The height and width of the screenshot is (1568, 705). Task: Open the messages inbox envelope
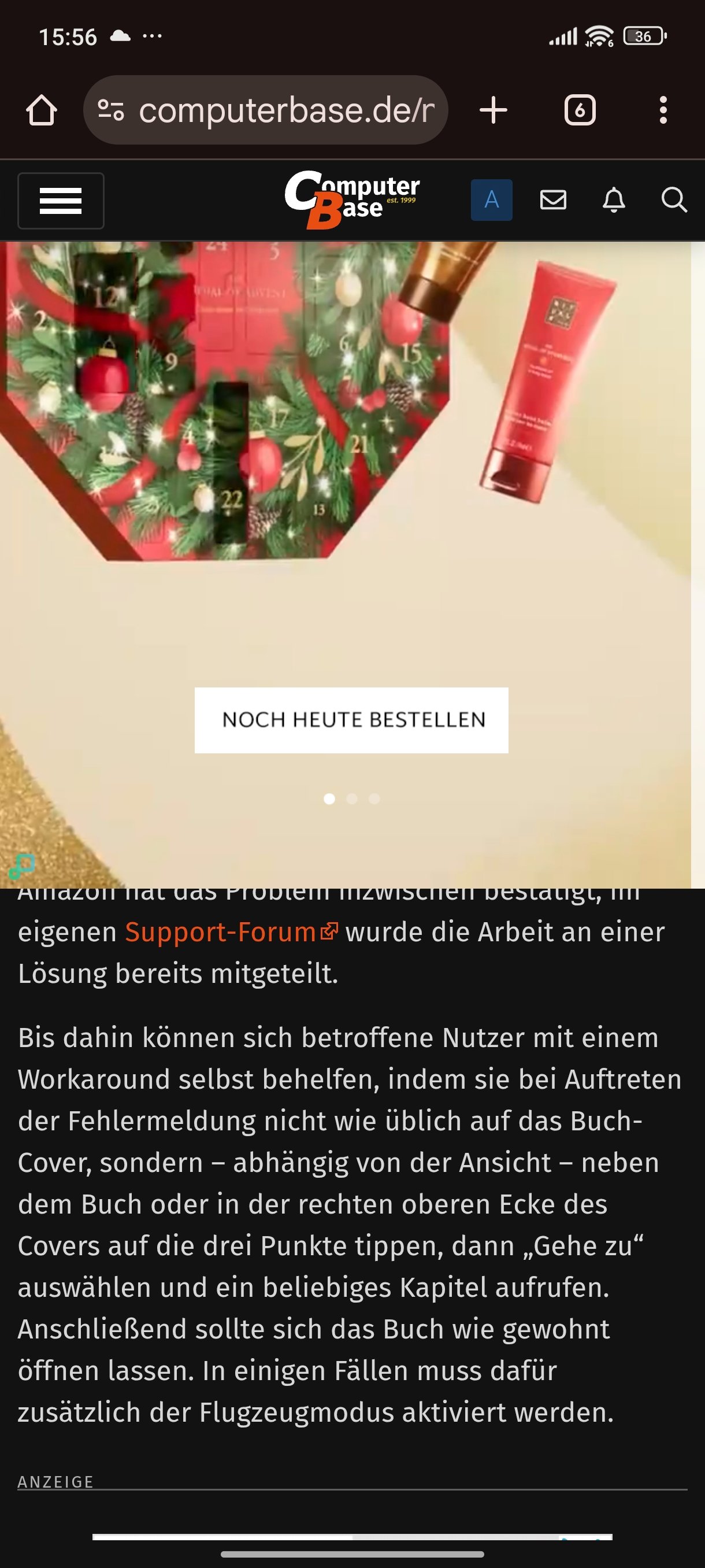coord(553,199)
